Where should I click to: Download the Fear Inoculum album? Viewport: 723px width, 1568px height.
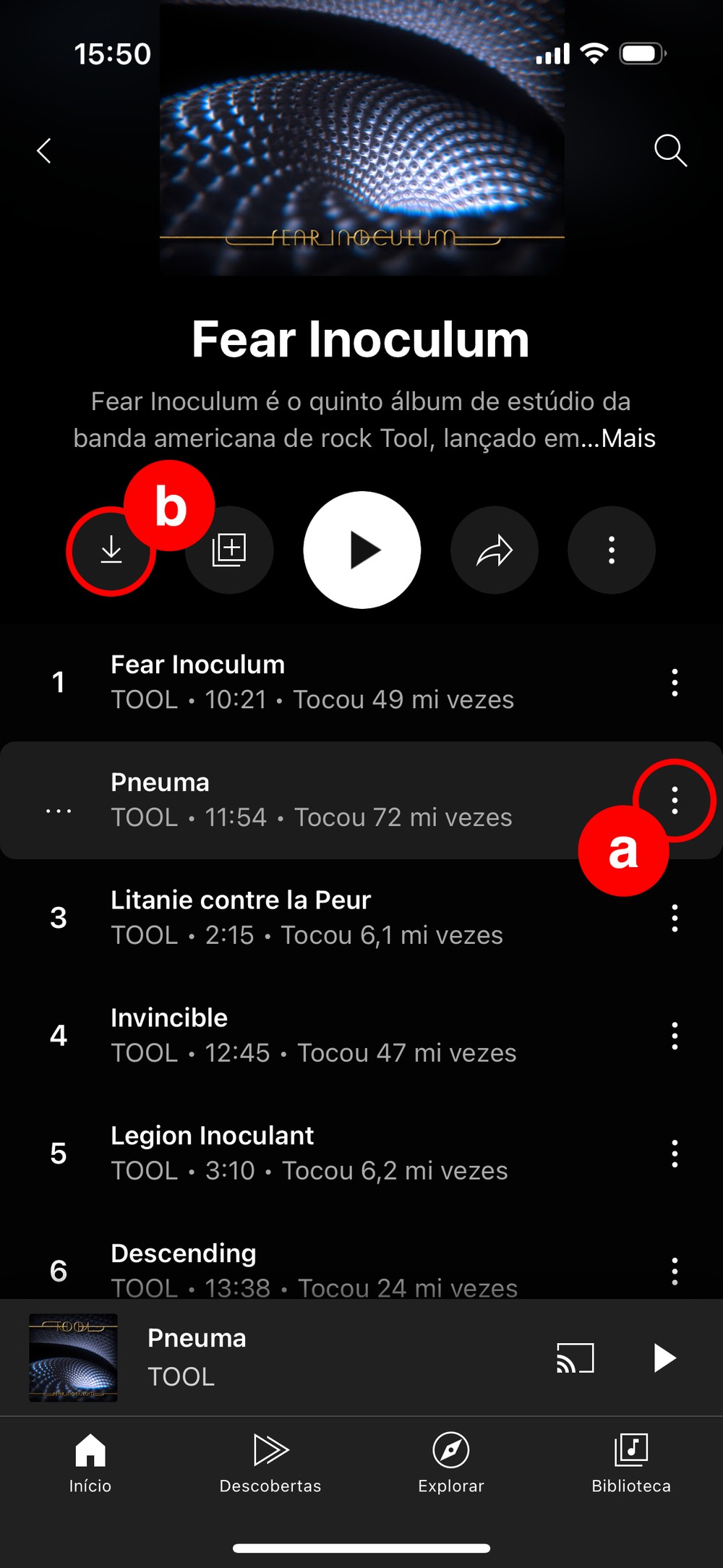pyautogui.click(x=111, y=550)
